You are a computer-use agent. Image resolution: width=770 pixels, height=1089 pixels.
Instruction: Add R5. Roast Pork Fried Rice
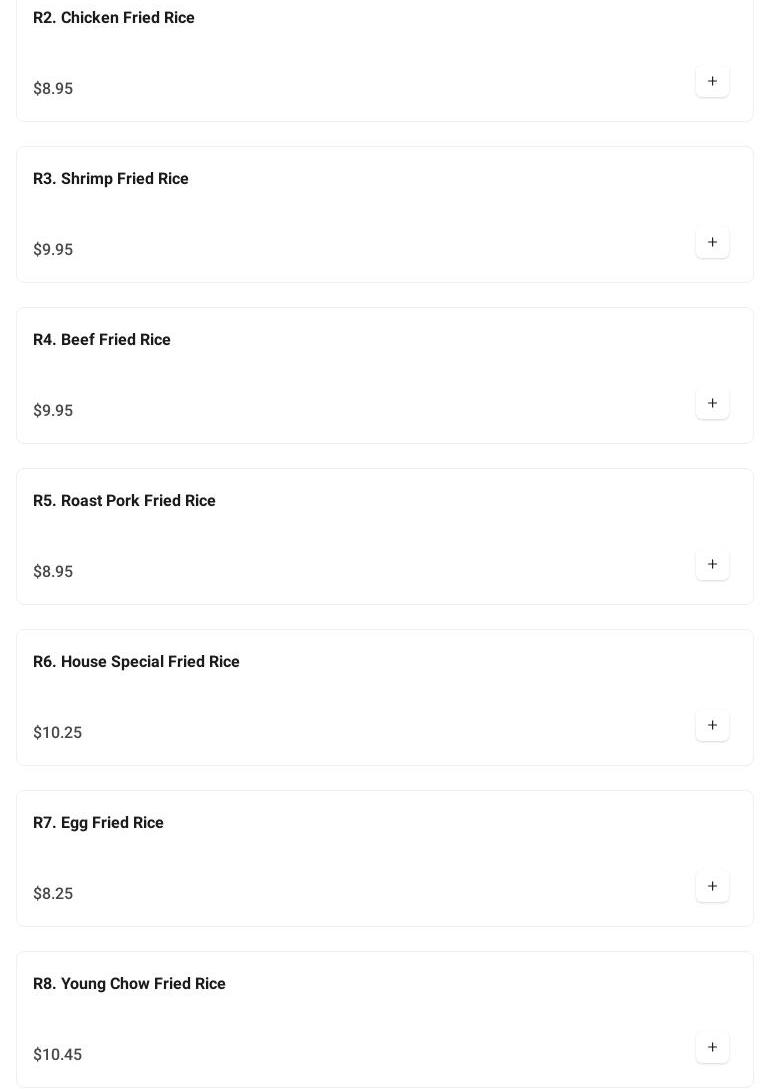click(712, 564)
